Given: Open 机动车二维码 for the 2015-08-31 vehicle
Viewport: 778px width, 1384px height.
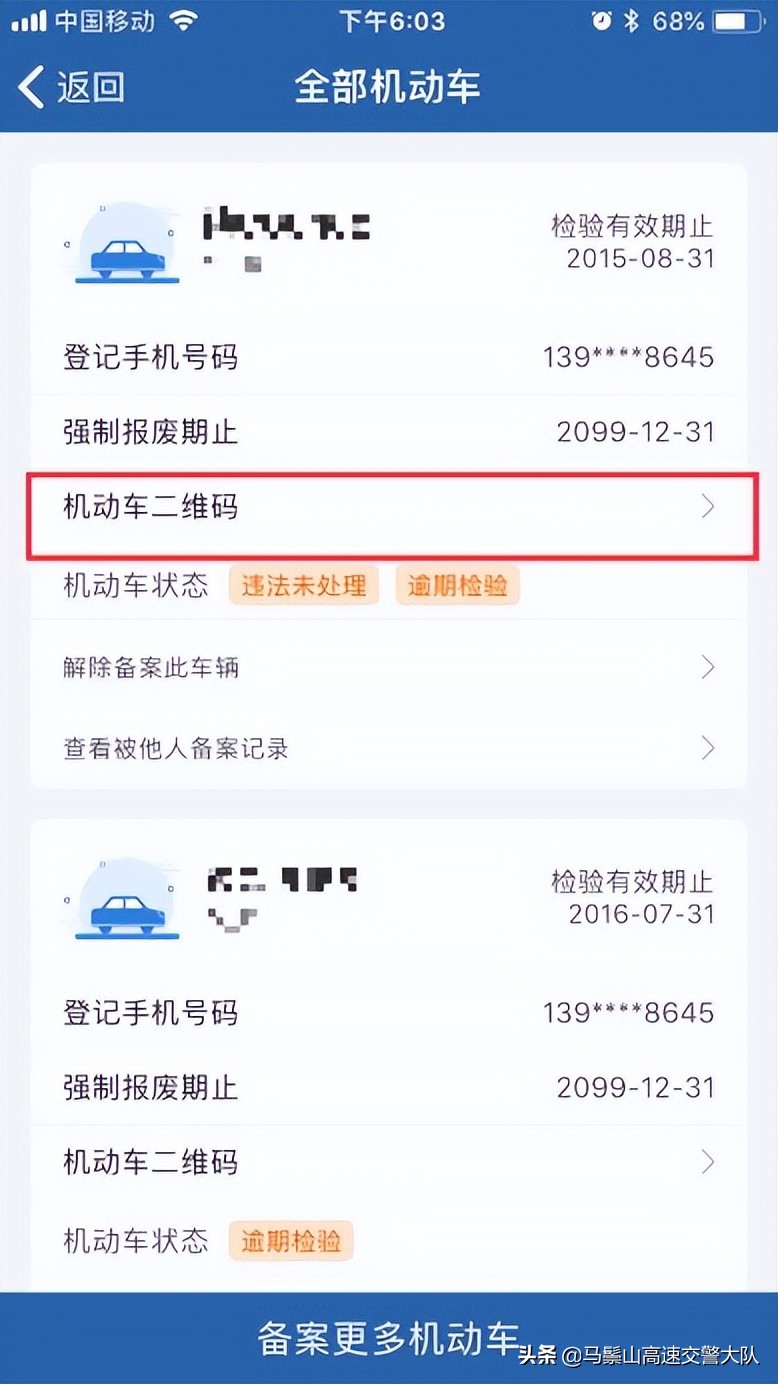Looking at the screenshot, I should (389, 508).
